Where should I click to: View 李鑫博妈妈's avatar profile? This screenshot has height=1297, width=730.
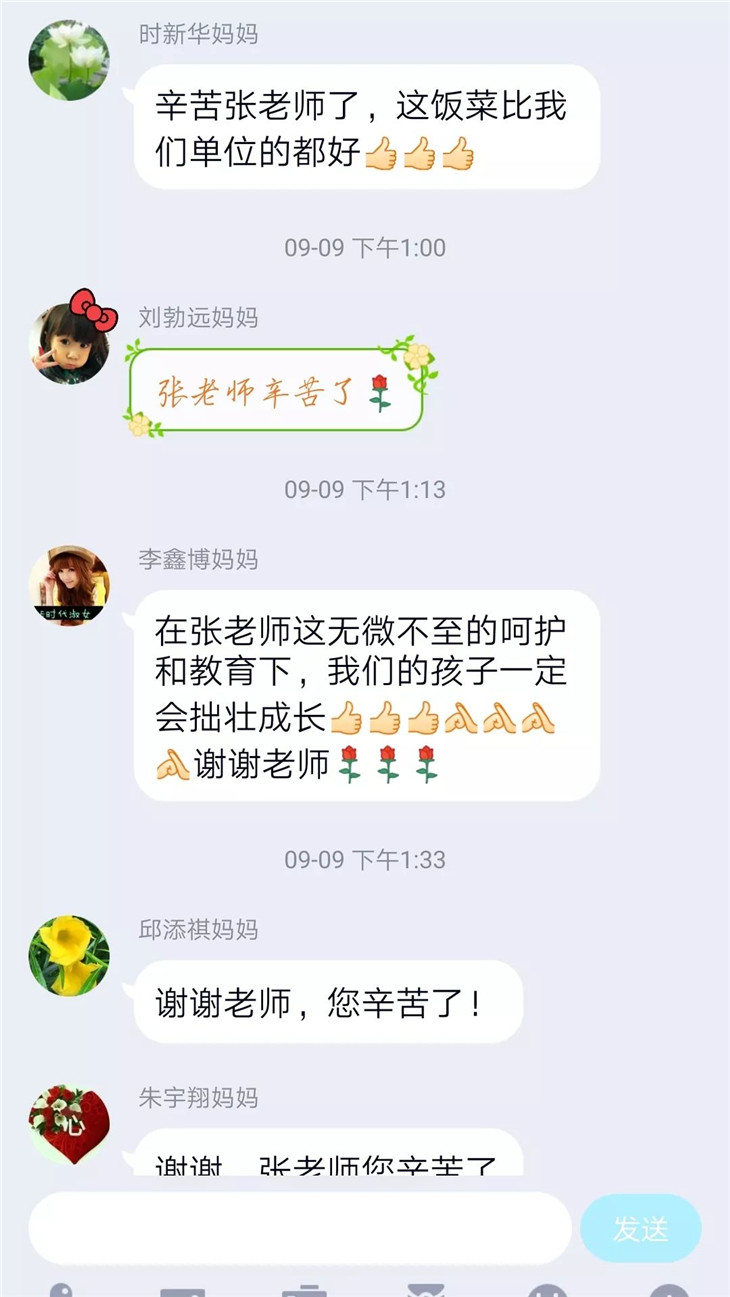[68, 586]
